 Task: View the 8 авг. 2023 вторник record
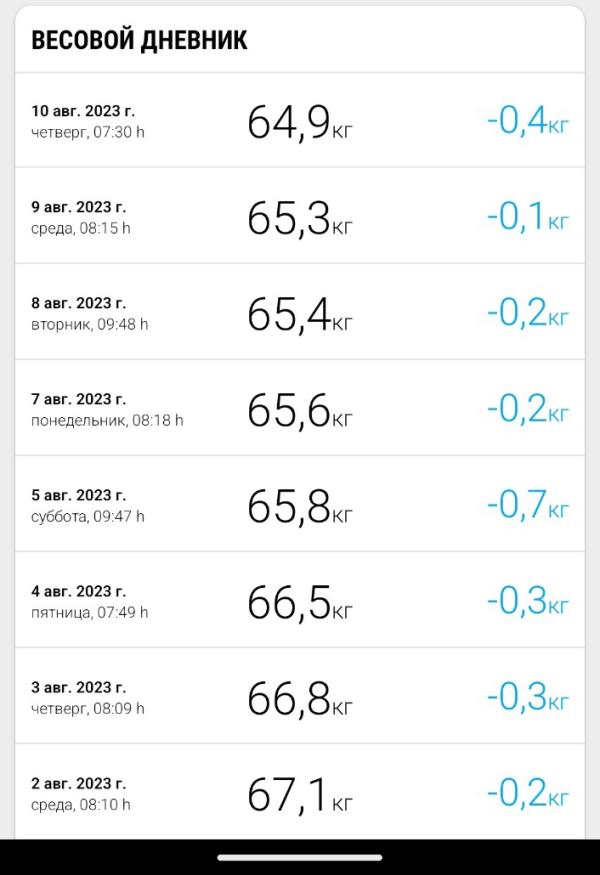click(300, 312)
